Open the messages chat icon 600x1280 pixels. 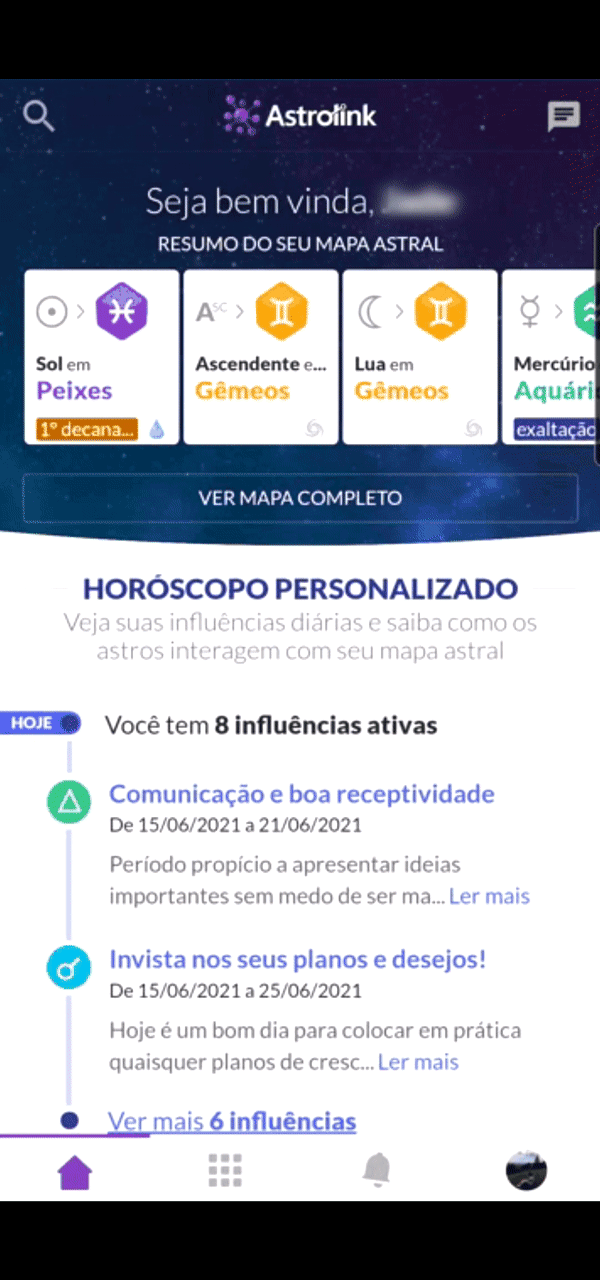click(x=564, y=117)
